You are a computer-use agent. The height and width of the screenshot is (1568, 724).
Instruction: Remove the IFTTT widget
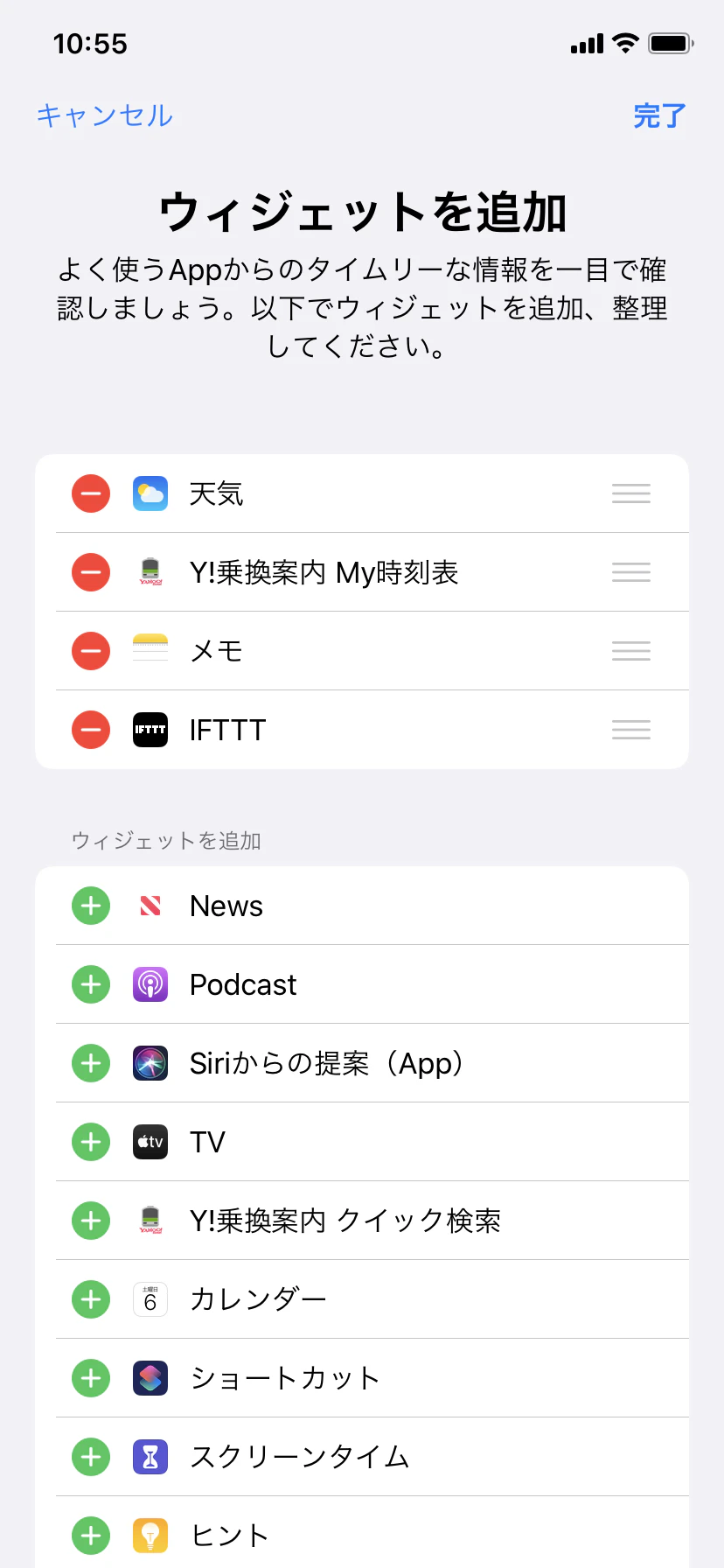tap(91, 730)
